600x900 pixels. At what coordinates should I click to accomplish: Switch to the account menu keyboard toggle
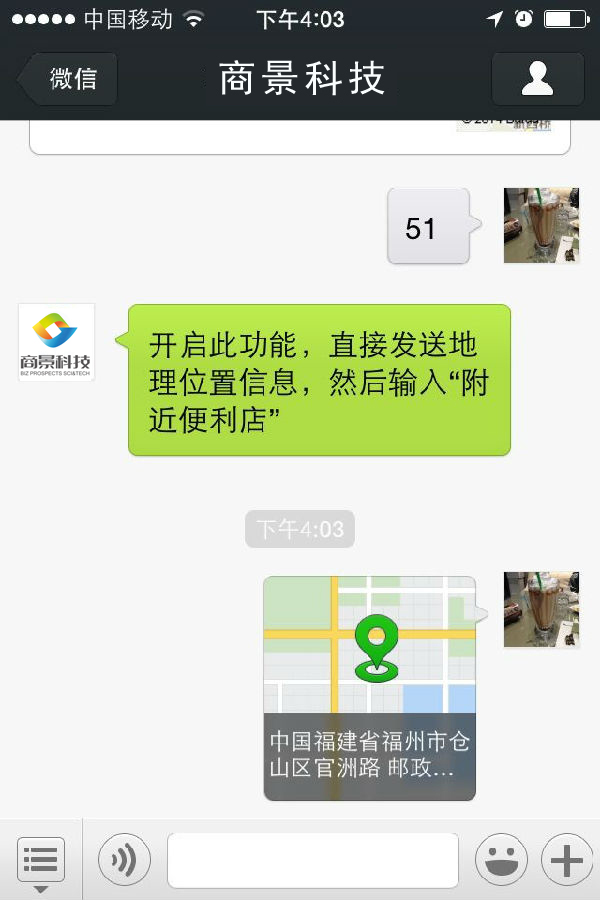coord(41,860)
